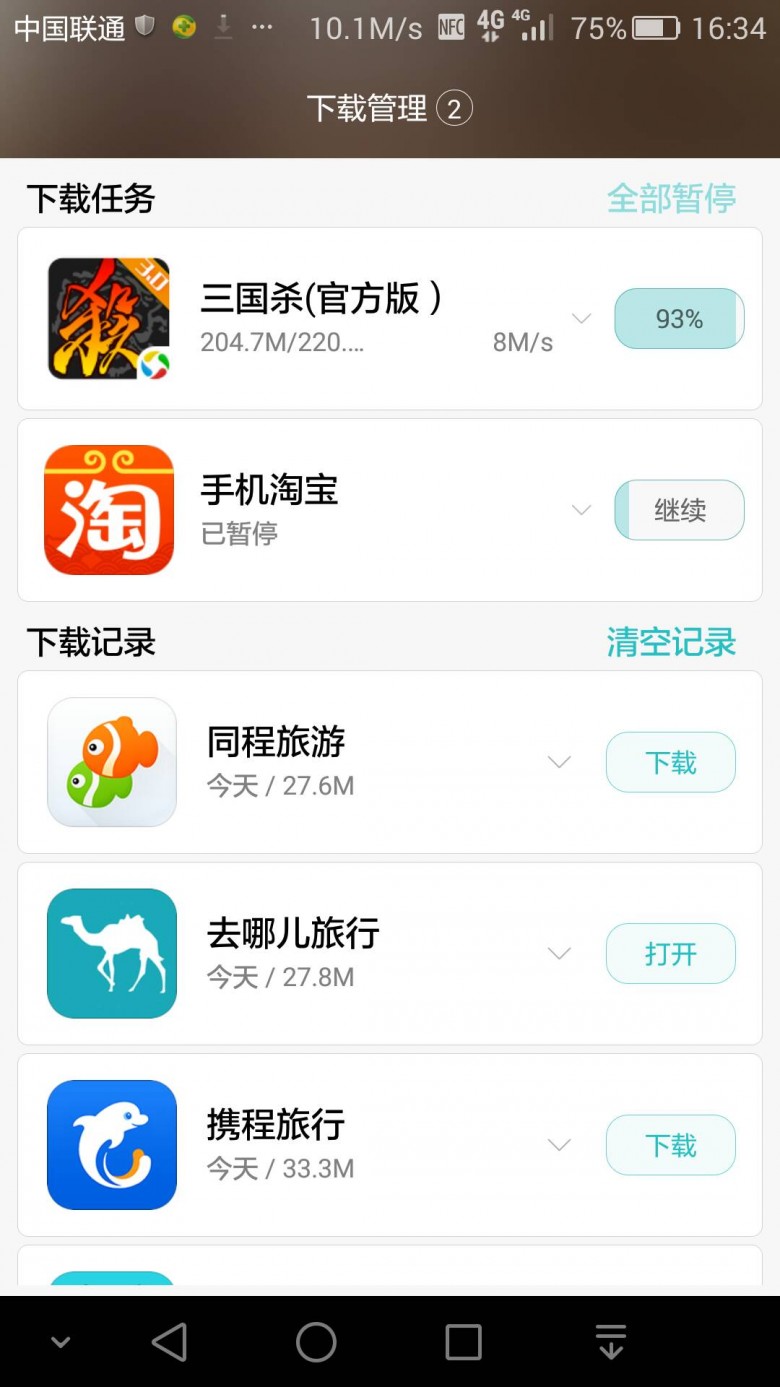Image resolution: width=780 pixels, height=1387 pixels.
Task: Expand options for 去哪儿旅行
Action: click(559, 954)
